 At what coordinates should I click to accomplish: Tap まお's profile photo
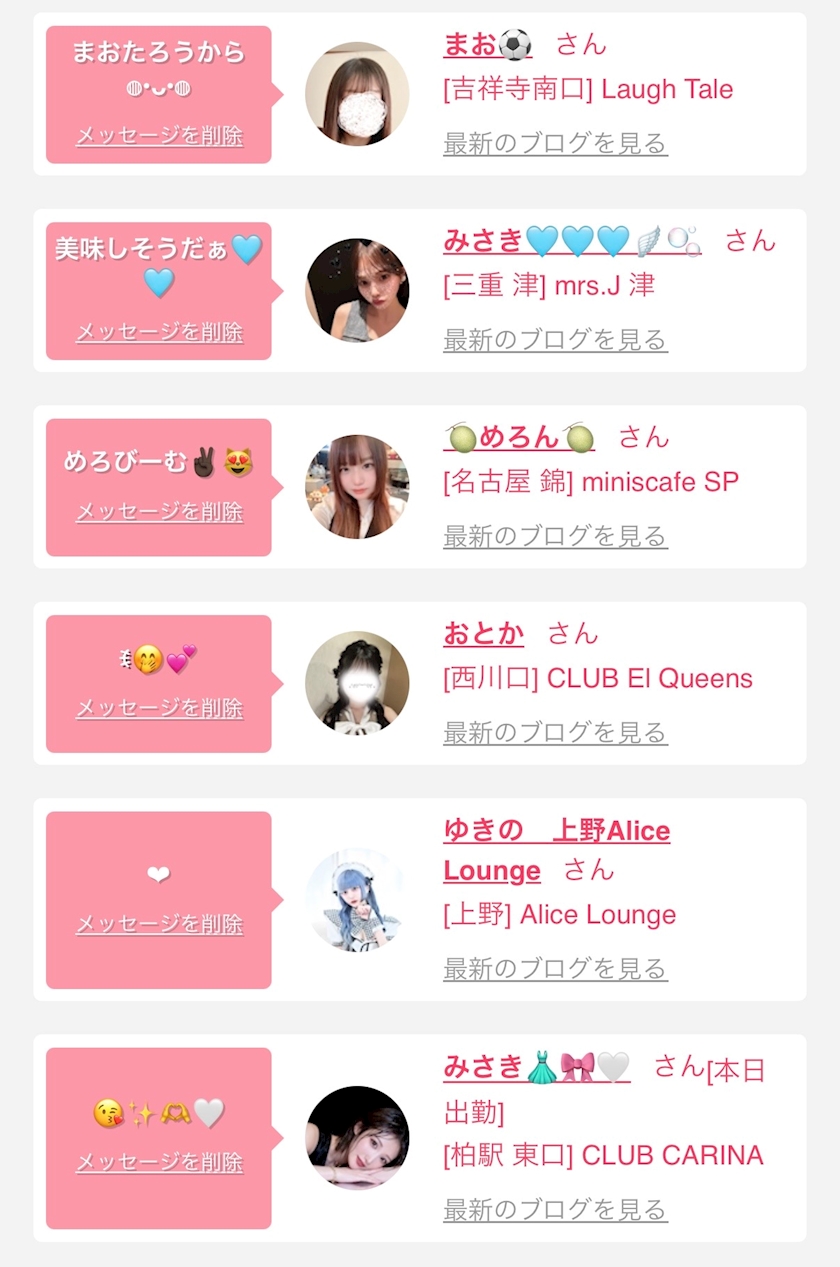tap(357, 94)
